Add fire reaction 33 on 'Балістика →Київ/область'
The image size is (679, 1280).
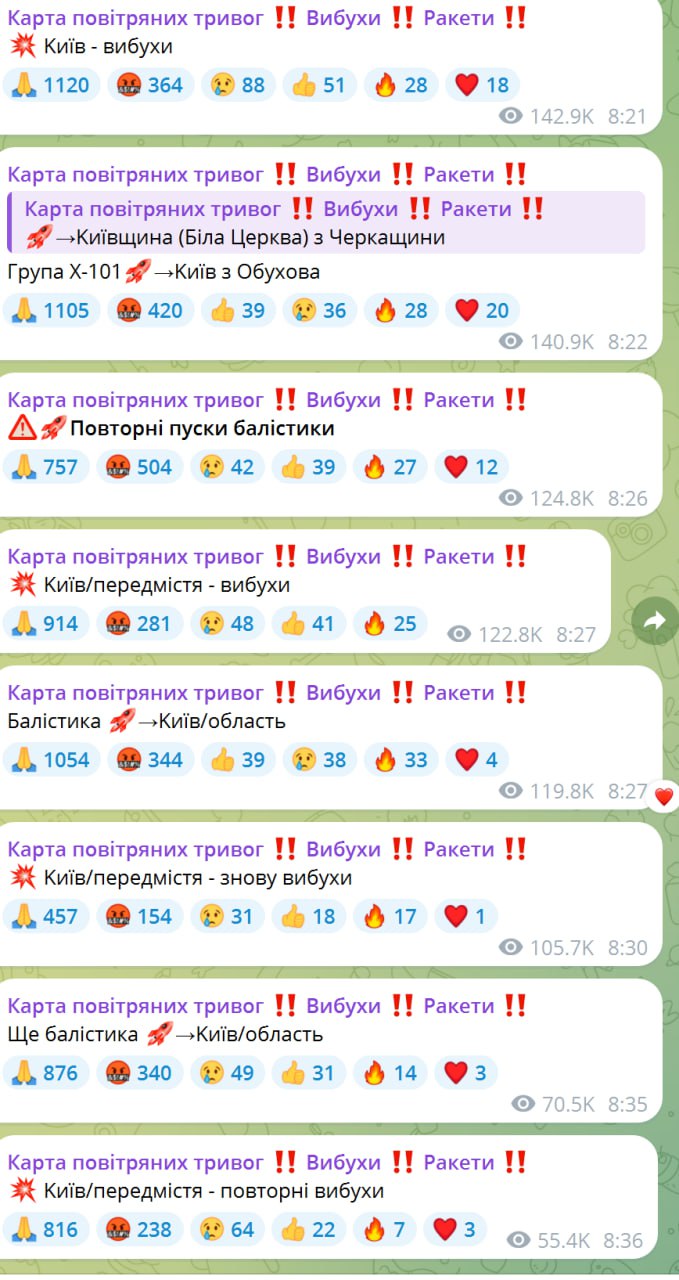401,759
